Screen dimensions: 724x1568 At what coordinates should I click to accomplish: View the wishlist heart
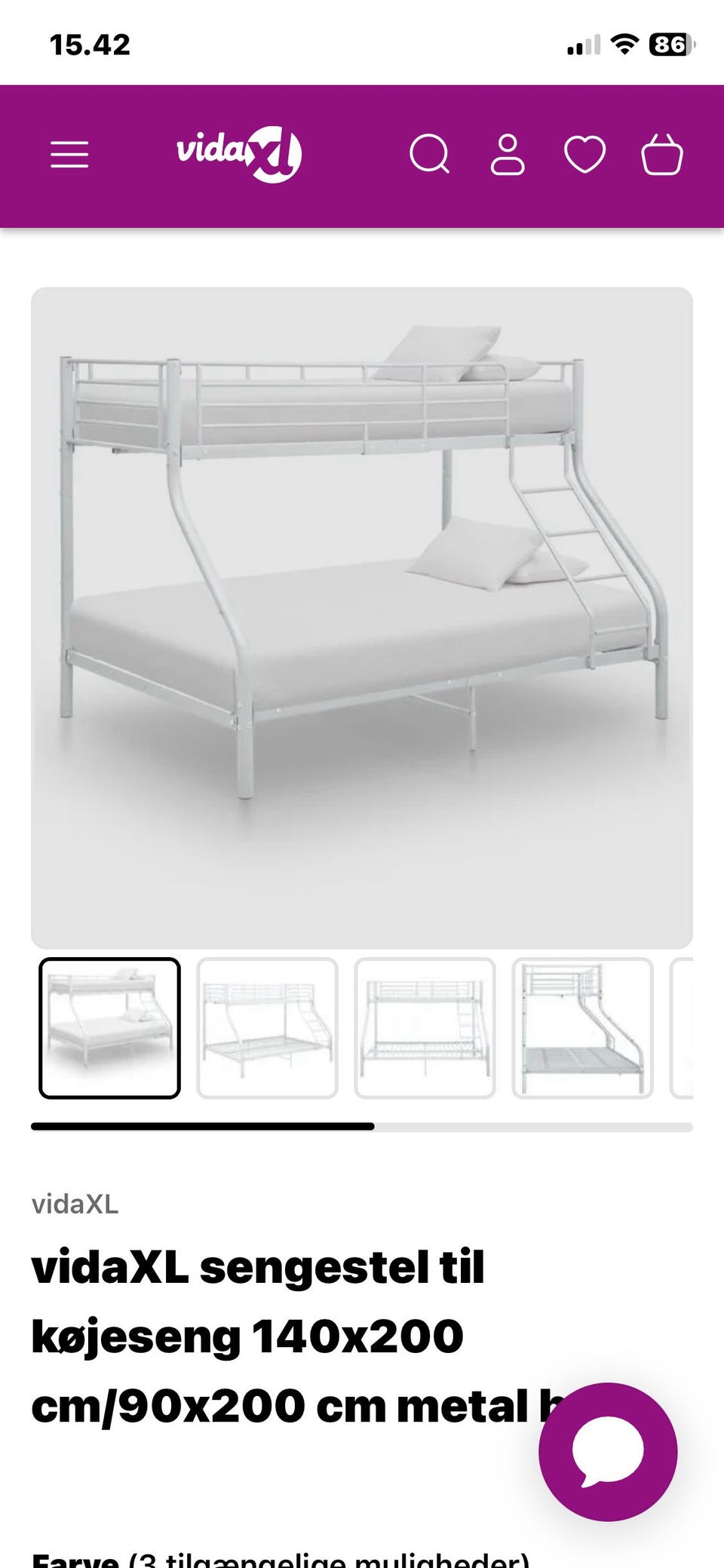[585, 155]
